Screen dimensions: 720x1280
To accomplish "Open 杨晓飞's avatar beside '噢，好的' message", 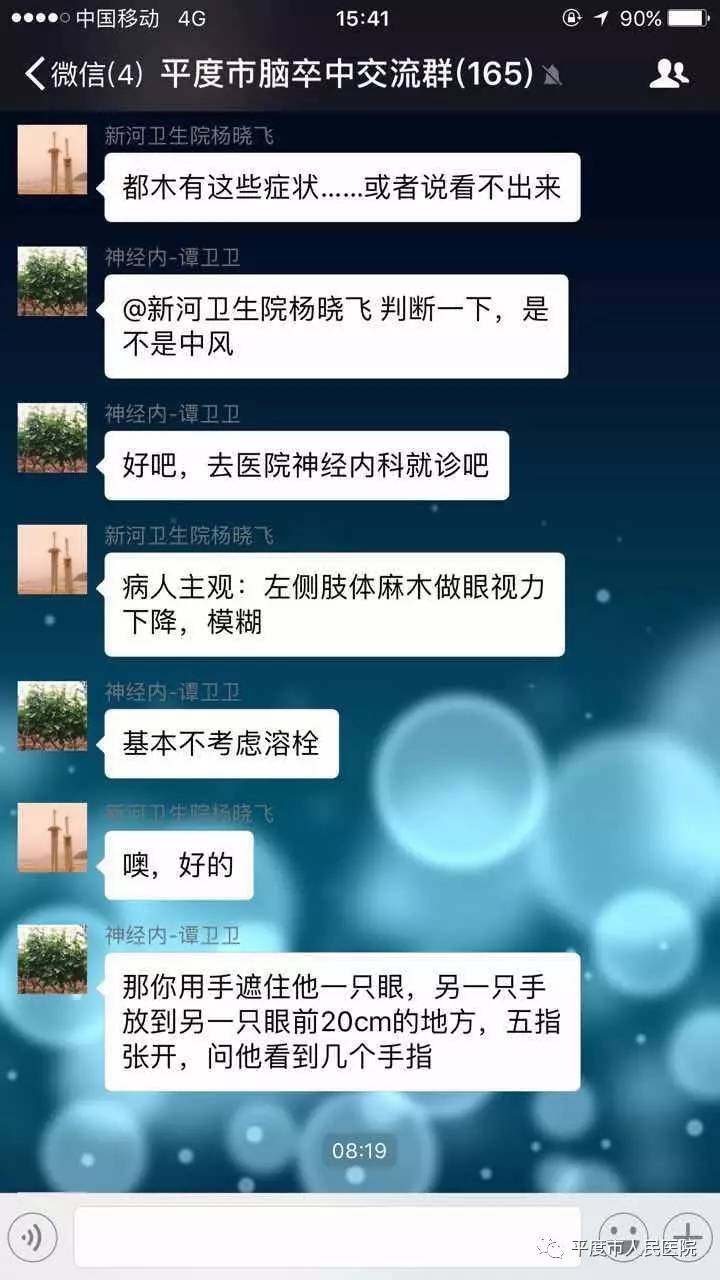I will pyautogui.click(x=52, y=838).
